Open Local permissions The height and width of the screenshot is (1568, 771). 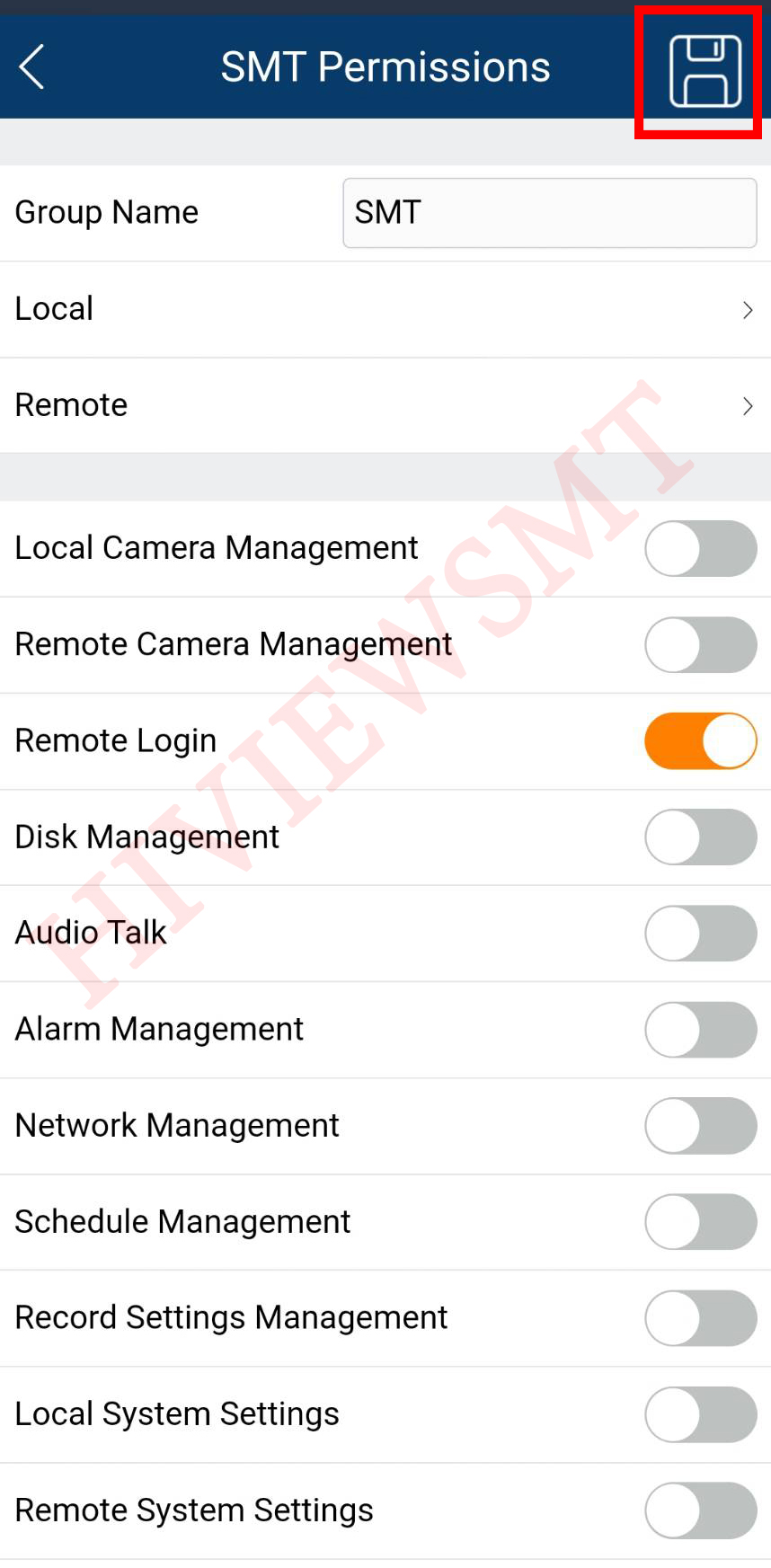click(385, 309)
